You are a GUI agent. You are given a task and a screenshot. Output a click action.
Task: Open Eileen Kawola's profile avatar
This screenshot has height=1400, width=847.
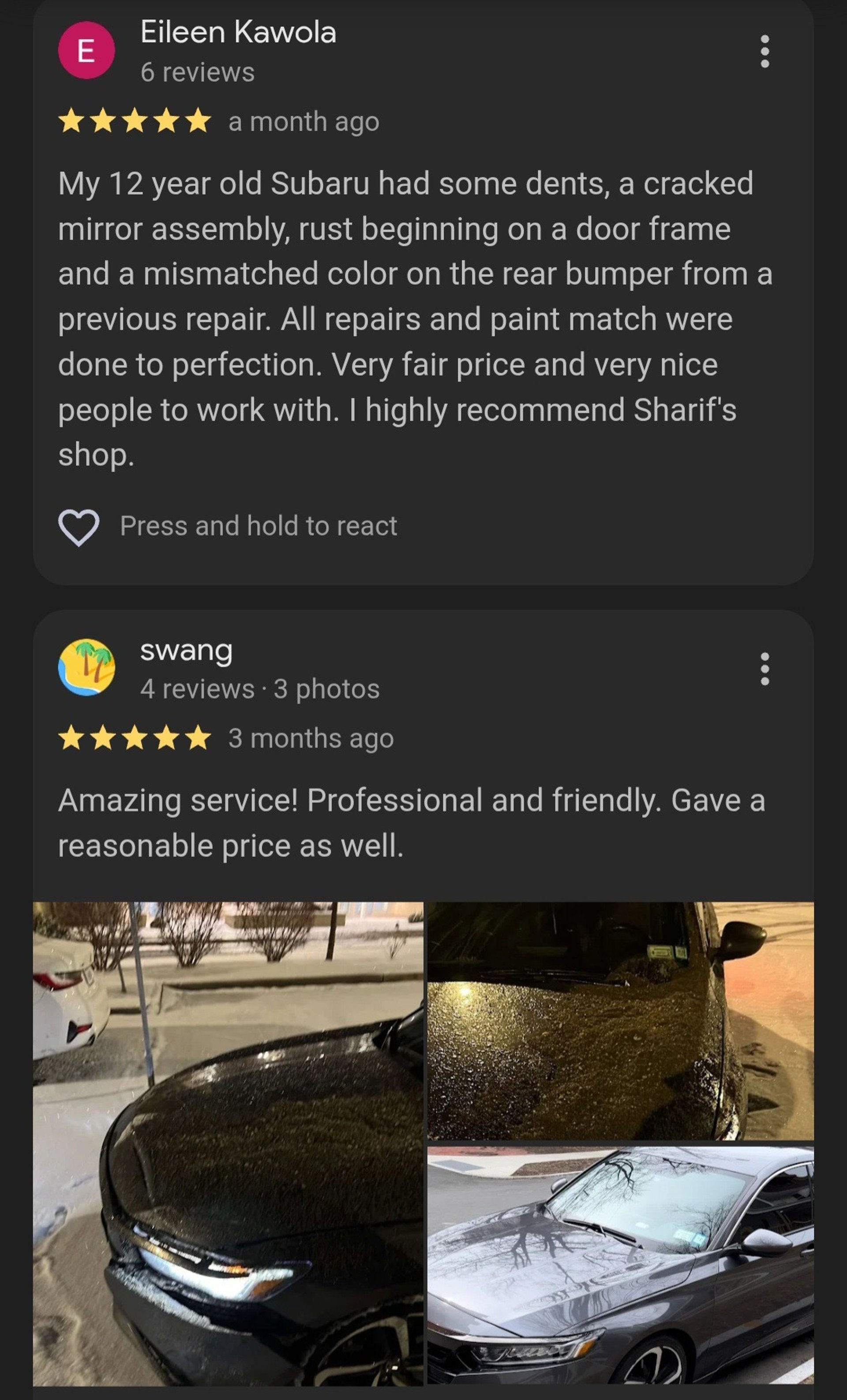(x=86, y=51)
